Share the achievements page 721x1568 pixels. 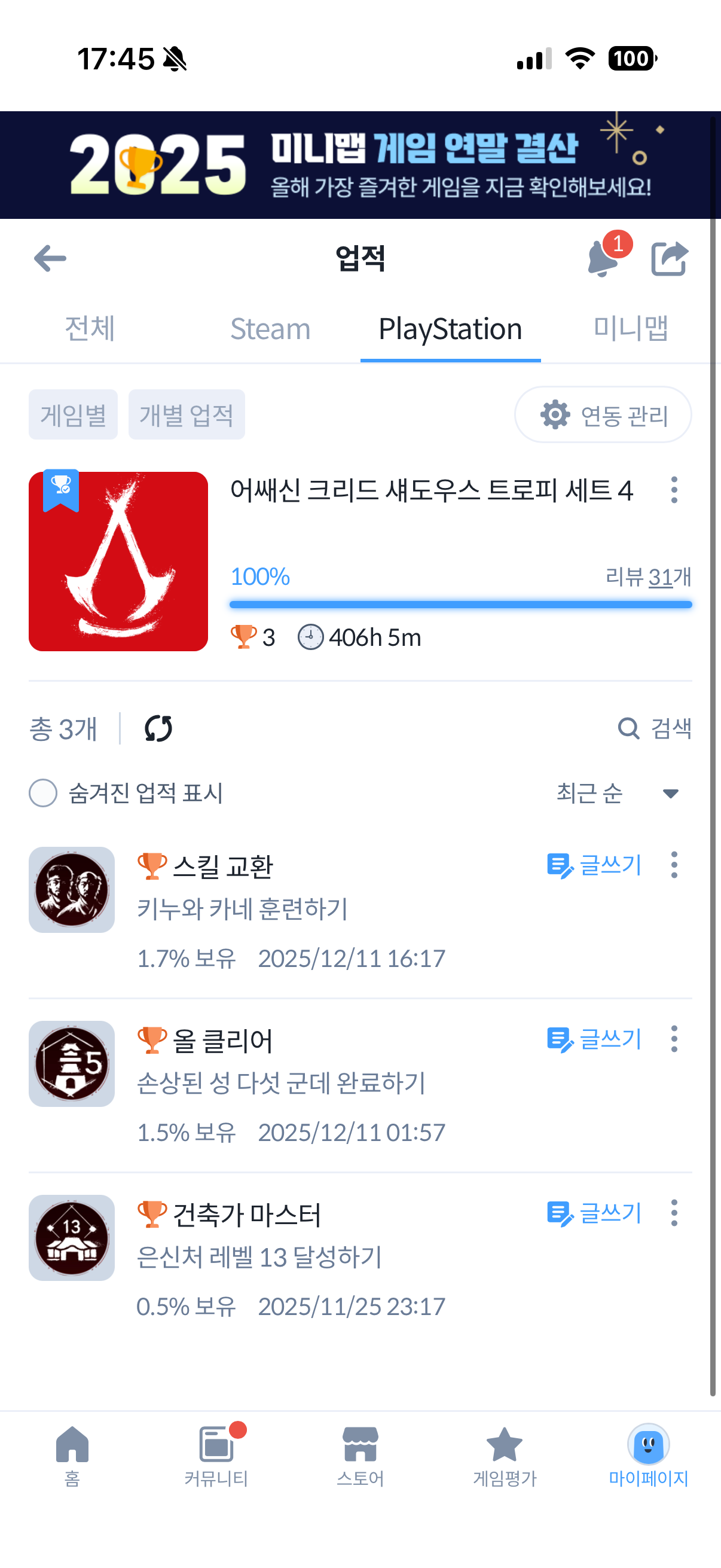pyautogui.click(x=668, y=259)
